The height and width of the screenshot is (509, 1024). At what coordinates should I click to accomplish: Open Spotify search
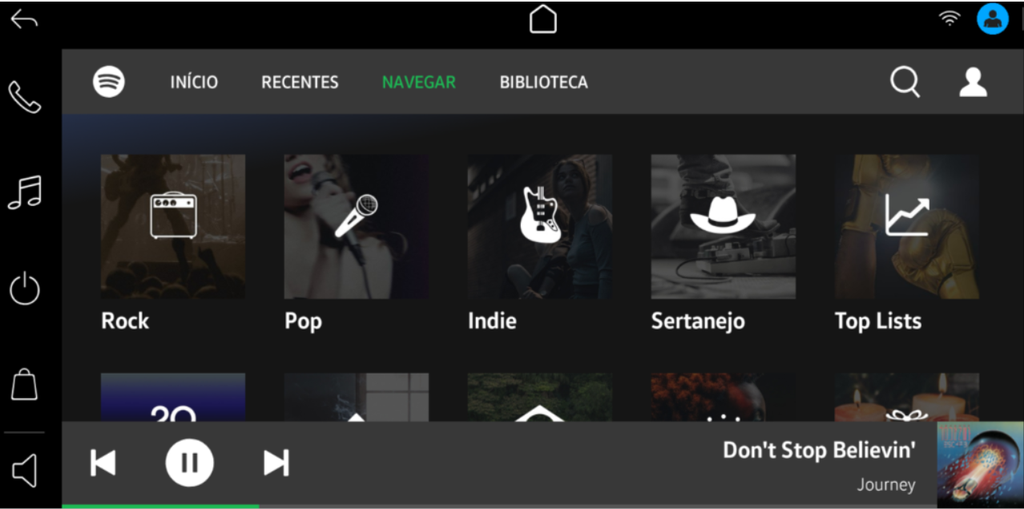point(905,83)
